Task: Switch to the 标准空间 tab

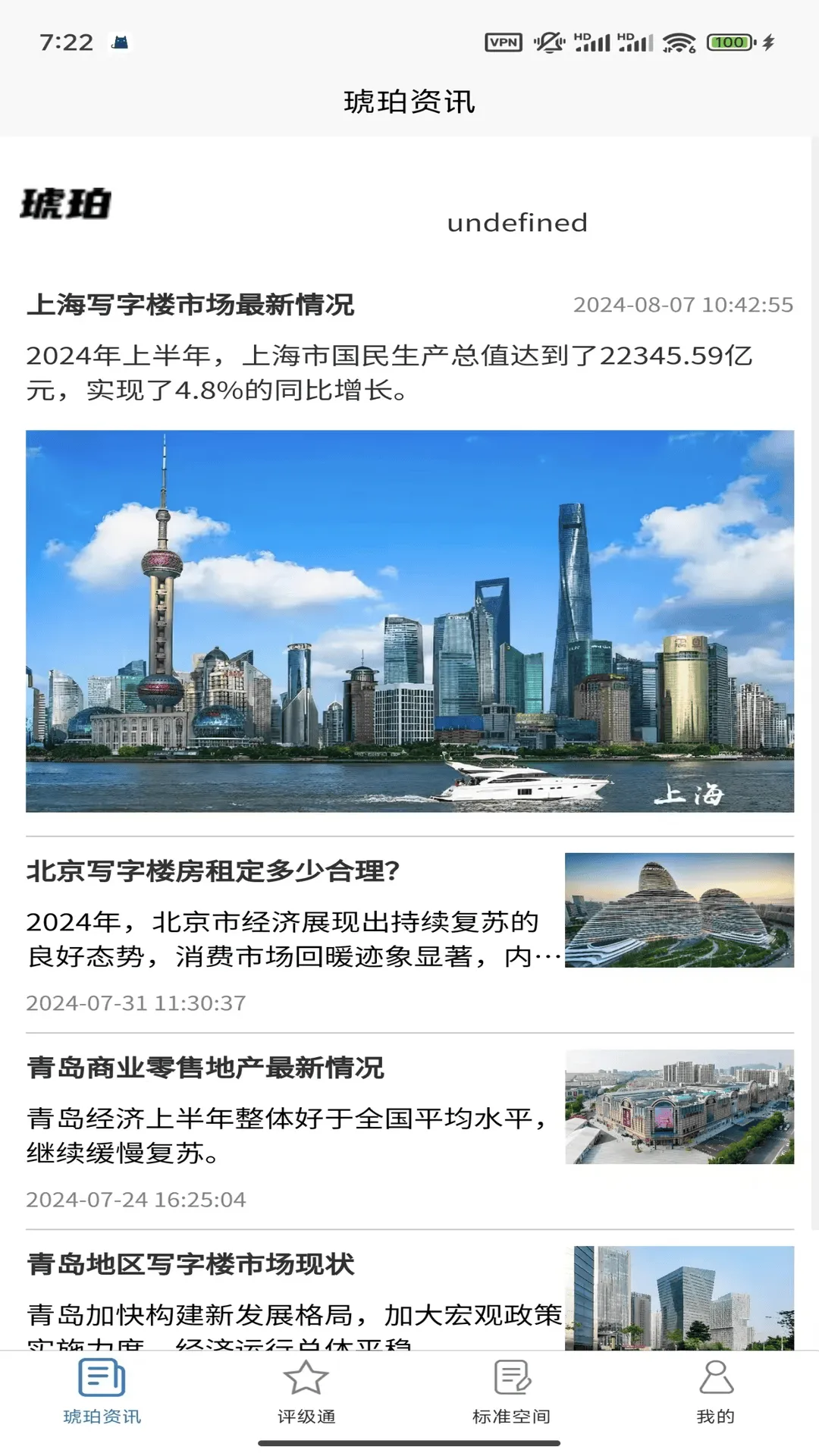Action: point(510,1418)
